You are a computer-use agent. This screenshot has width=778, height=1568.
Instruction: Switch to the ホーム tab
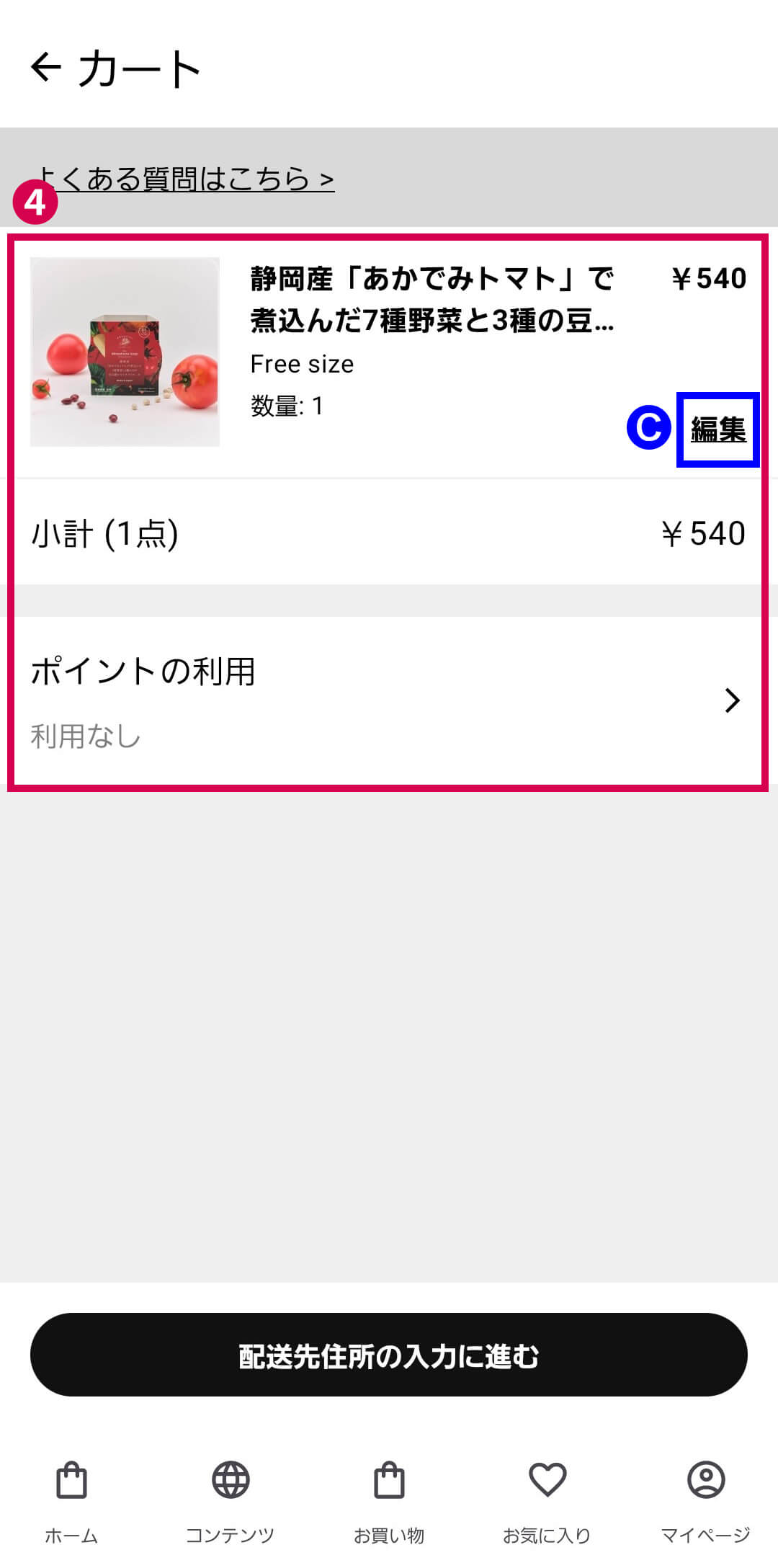[71, 1502]
